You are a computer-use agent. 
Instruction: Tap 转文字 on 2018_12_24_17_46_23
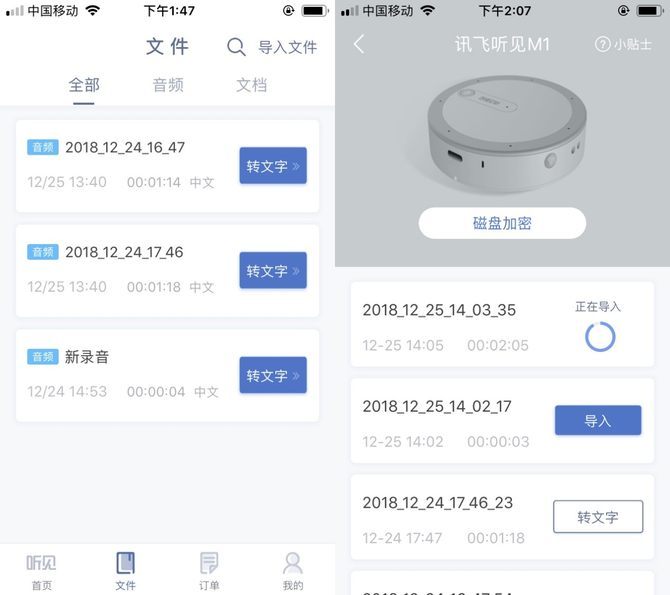pyautogui.click(x=597, y=517)
